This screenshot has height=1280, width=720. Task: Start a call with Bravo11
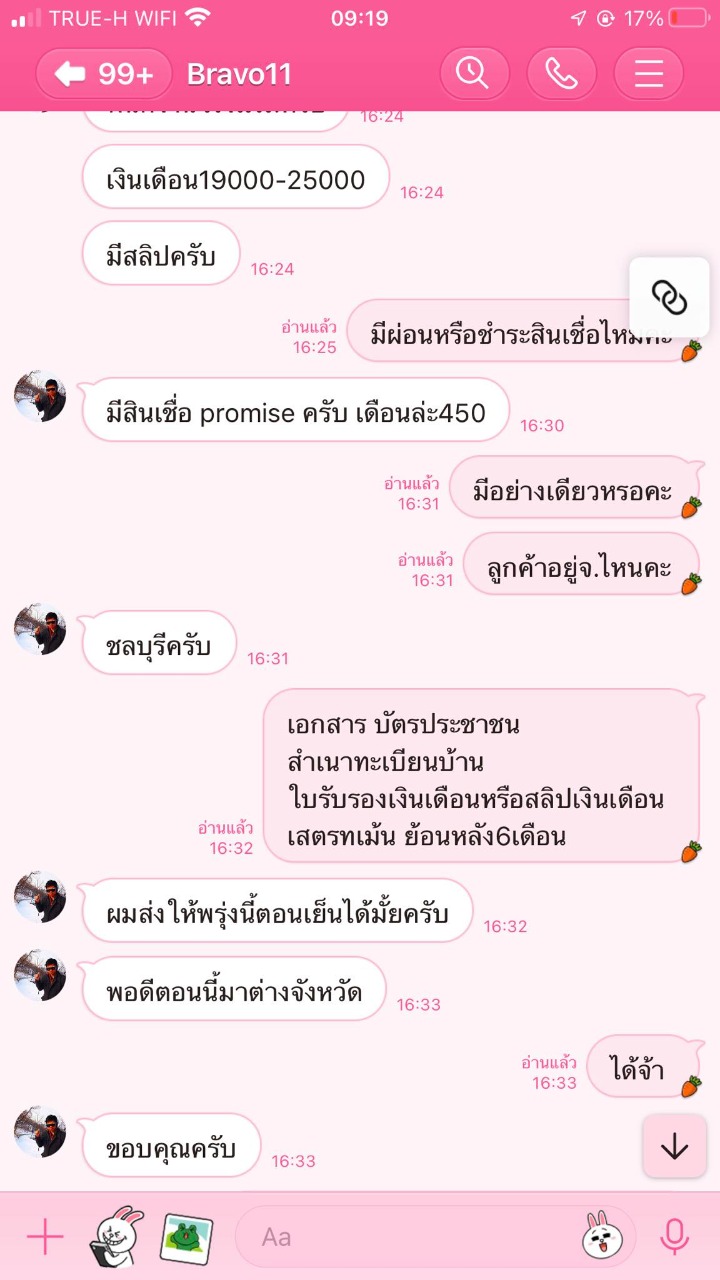point(562,74)
